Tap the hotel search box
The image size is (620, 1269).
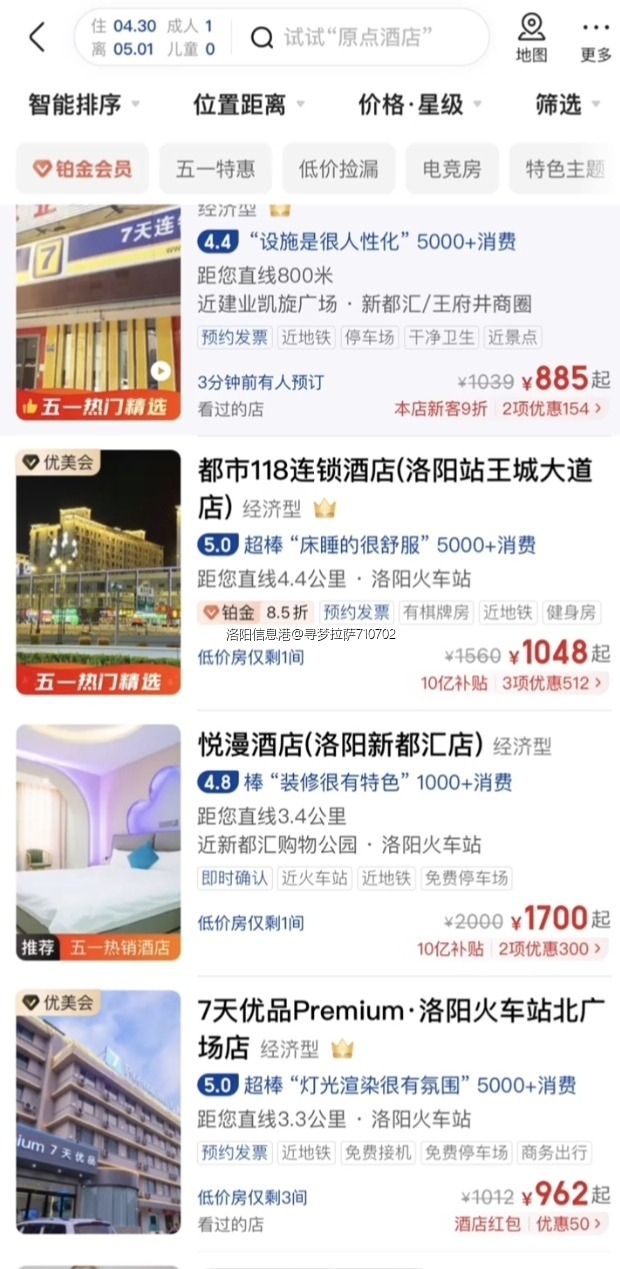pyautogui.click(x=360, y=38)
